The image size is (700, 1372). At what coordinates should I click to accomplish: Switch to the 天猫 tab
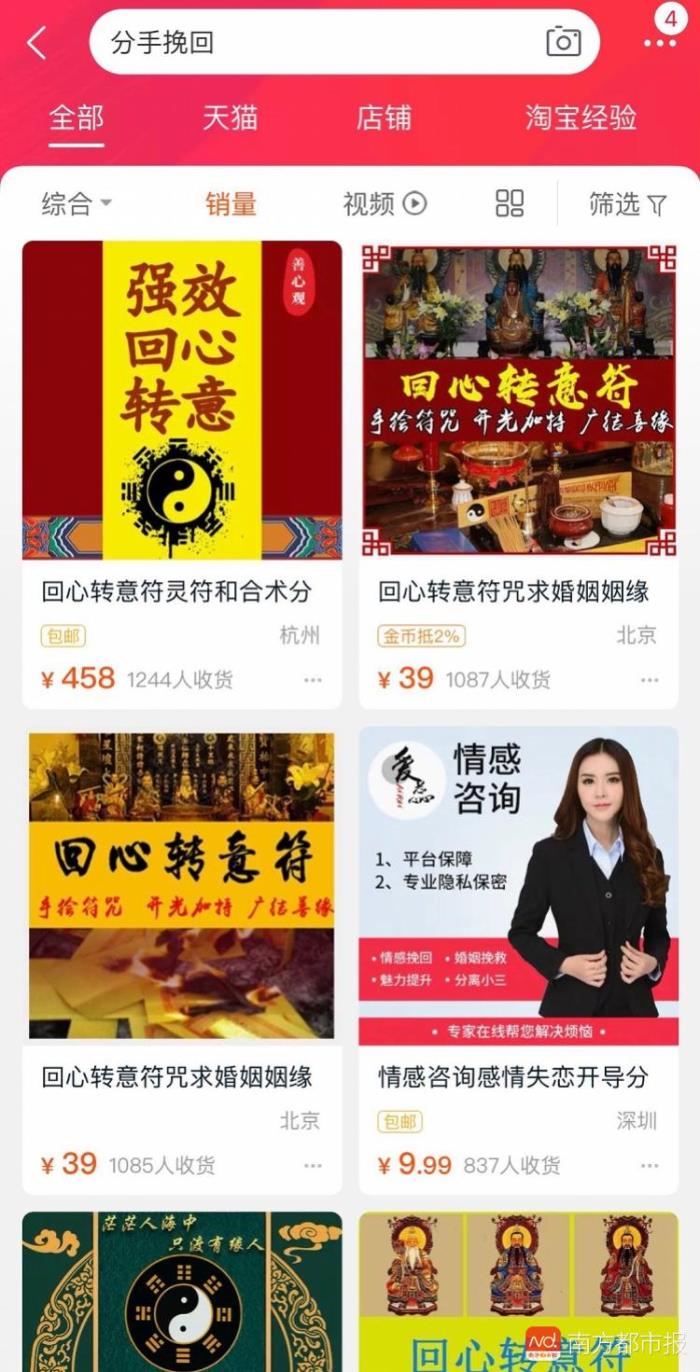click(x=230, y=118)
